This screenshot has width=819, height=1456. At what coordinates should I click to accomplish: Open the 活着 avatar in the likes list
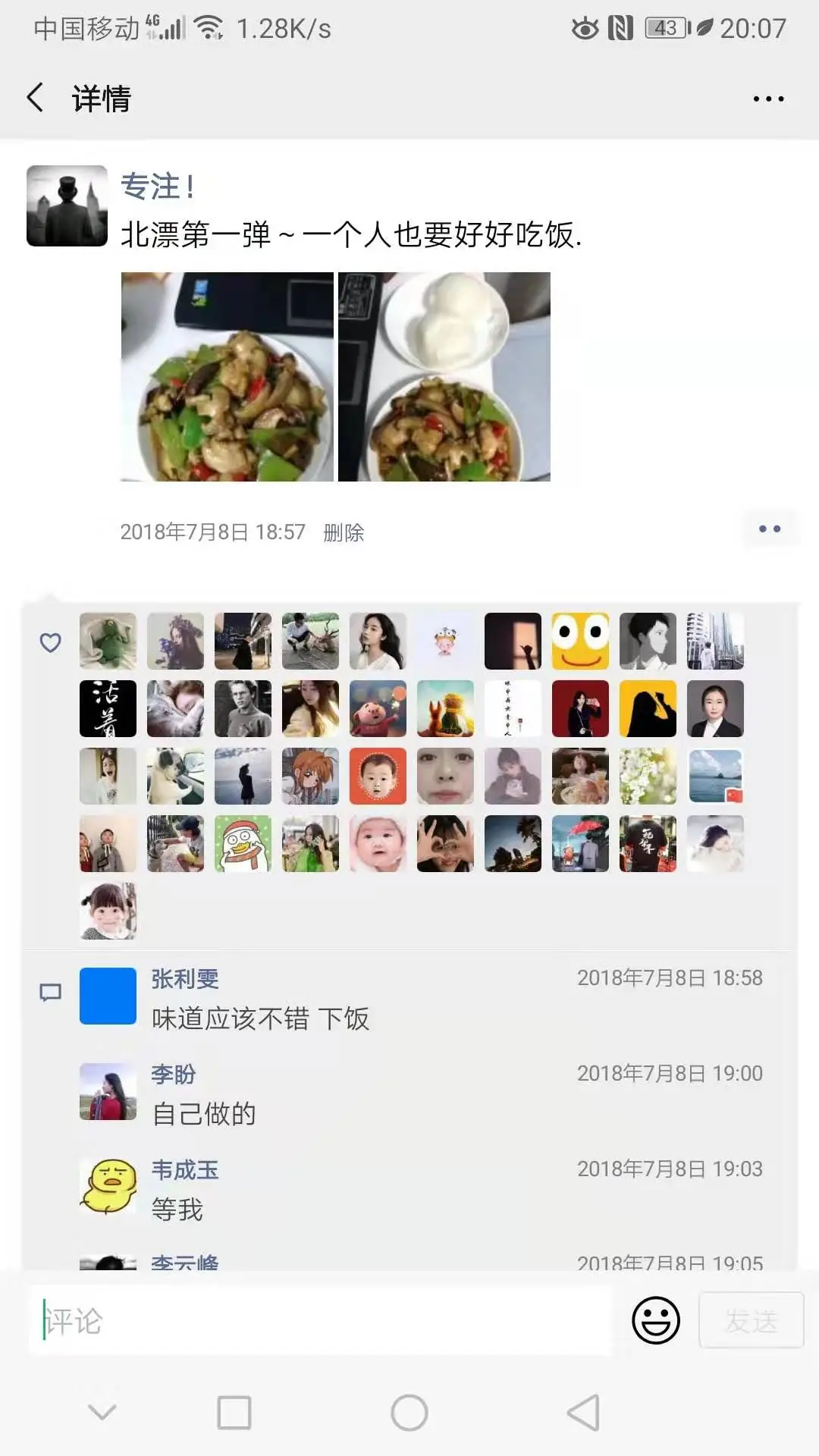point(108,709)
